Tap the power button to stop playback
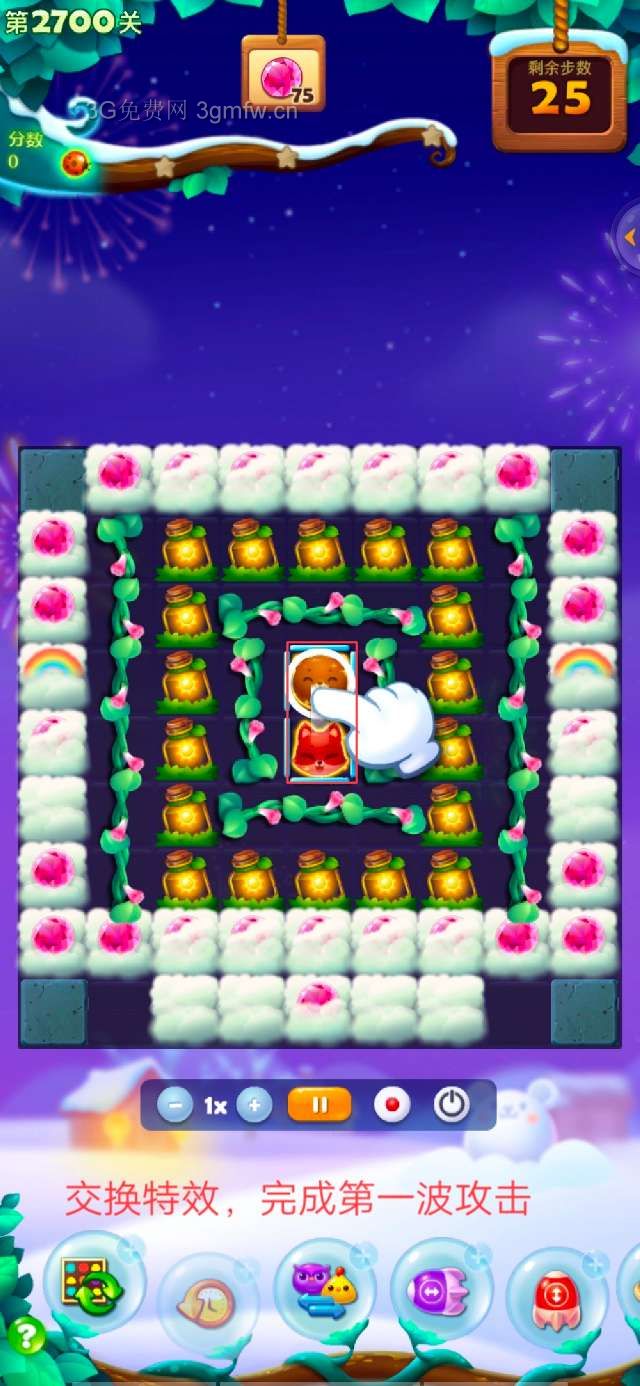640x1386 pixels. coord(451,1105)
